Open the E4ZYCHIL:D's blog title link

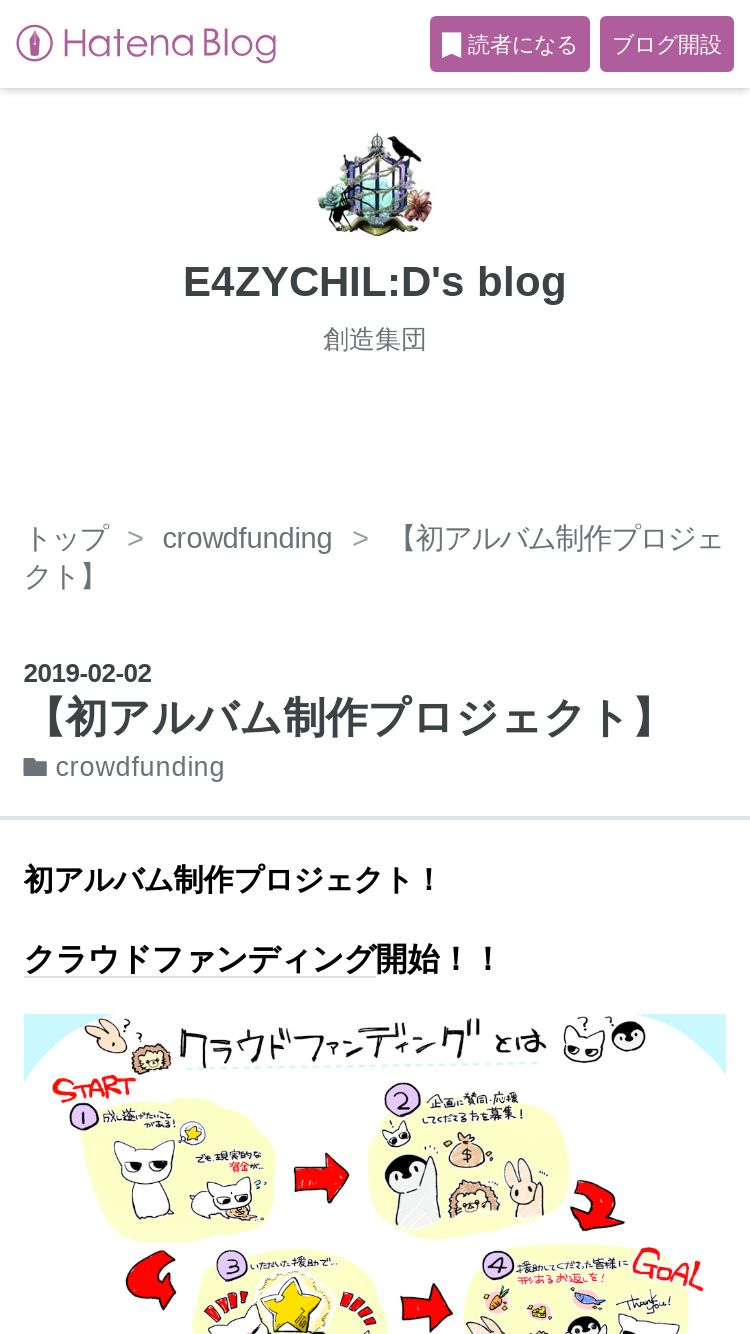coord(375,282)
